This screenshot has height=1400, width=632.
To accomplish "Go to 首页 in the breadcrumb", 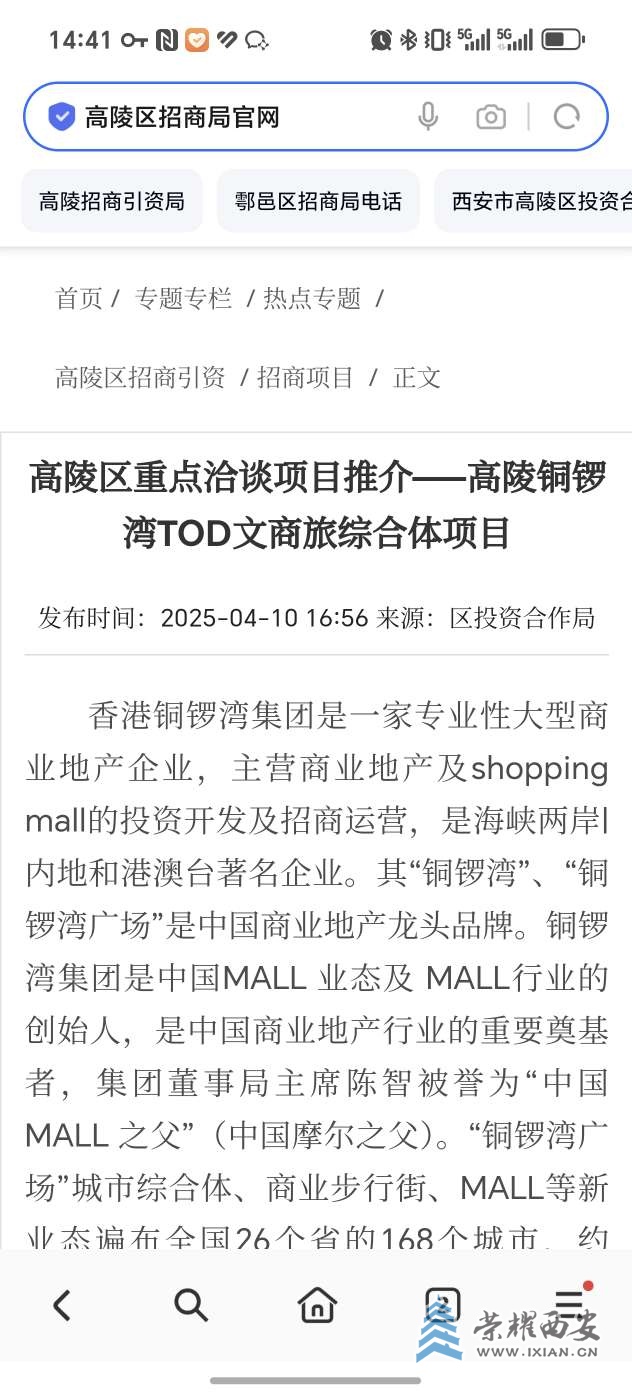I will click(x=79, y=298).
